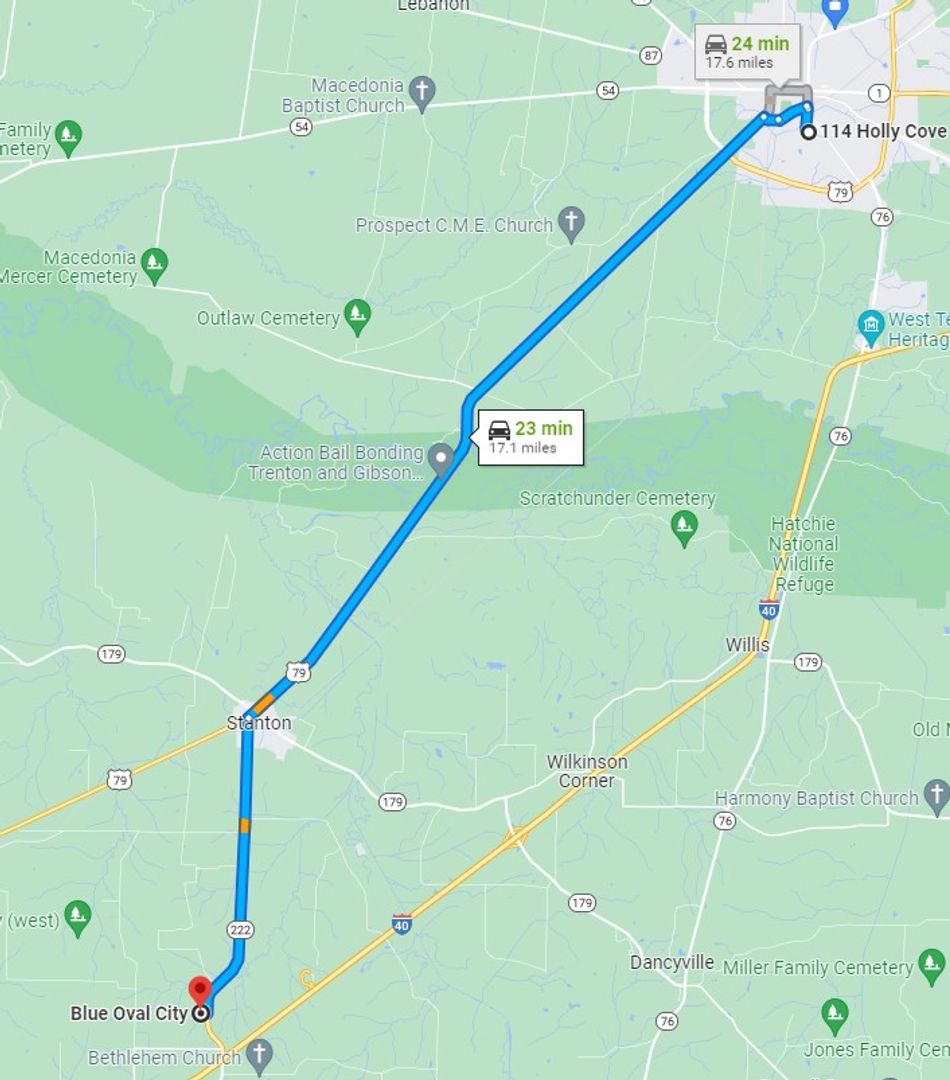Viewport: 950px width, 1080px height.
Task: Open the Harmony Baptist Church marker
Action: (x=936, y=796)
